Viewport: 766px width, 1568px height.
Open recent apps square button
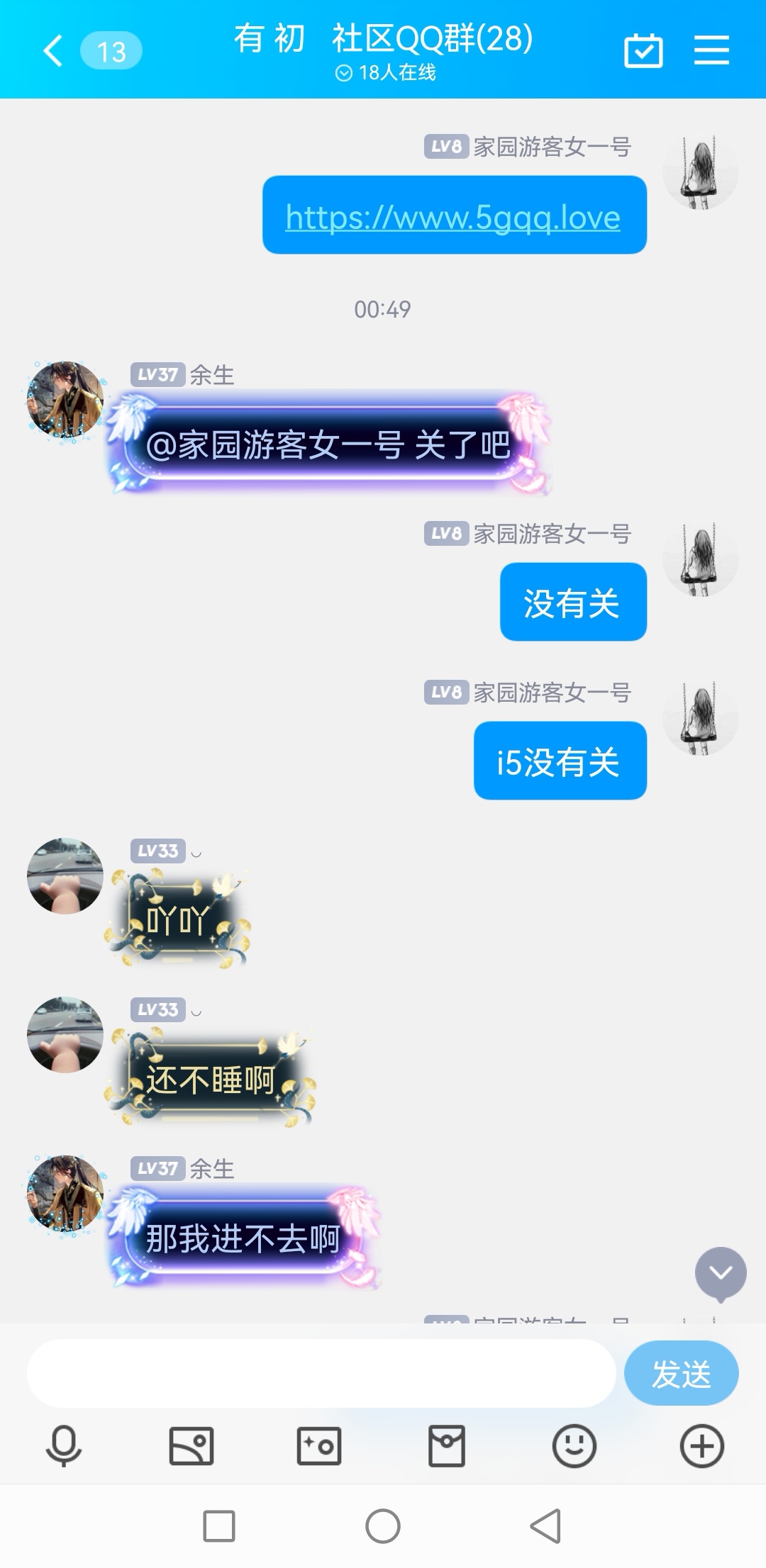pyautogui.click(x=220, y=1524)
